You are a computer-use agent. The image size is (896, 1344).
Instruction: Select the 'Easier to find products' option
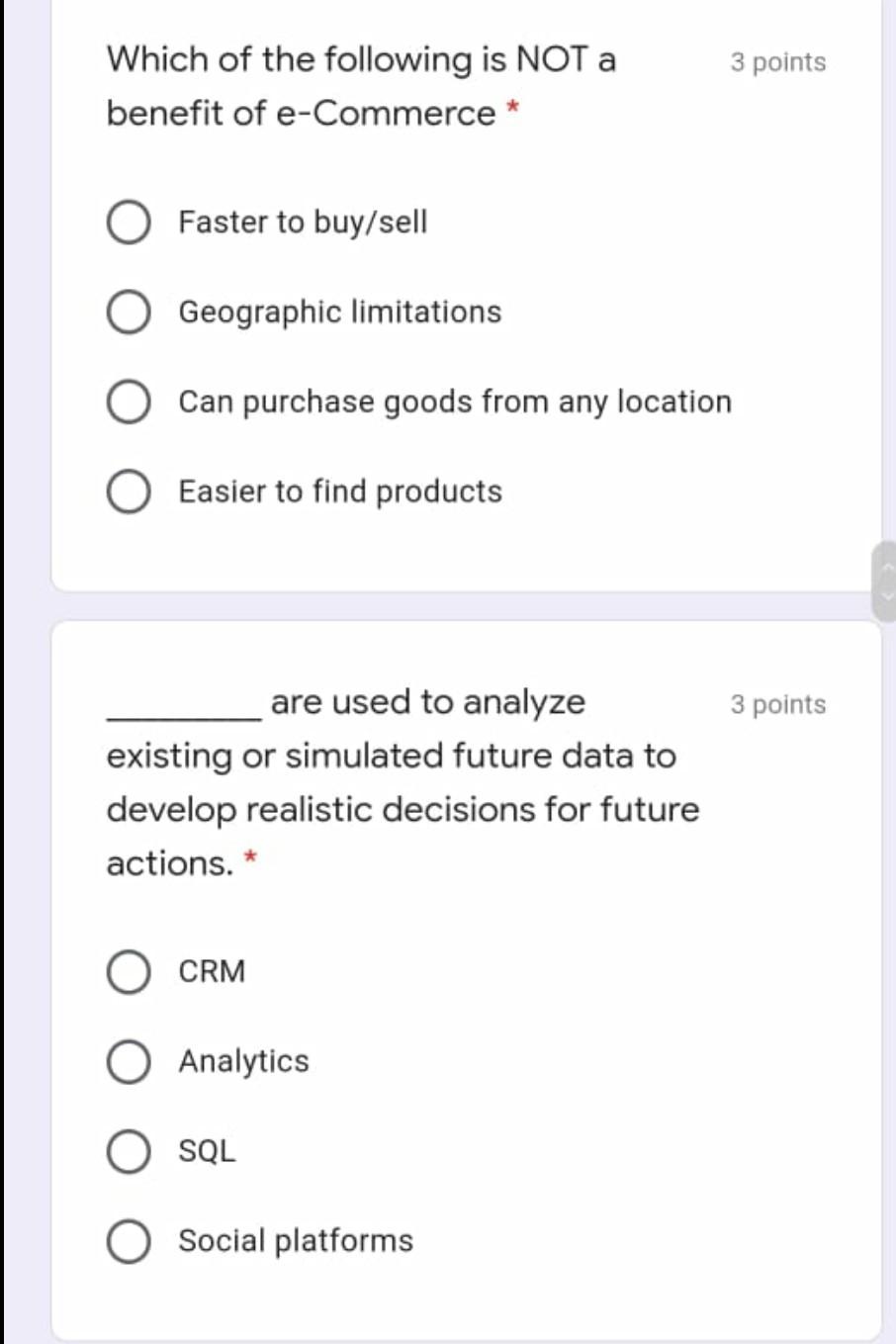[128, 491]
